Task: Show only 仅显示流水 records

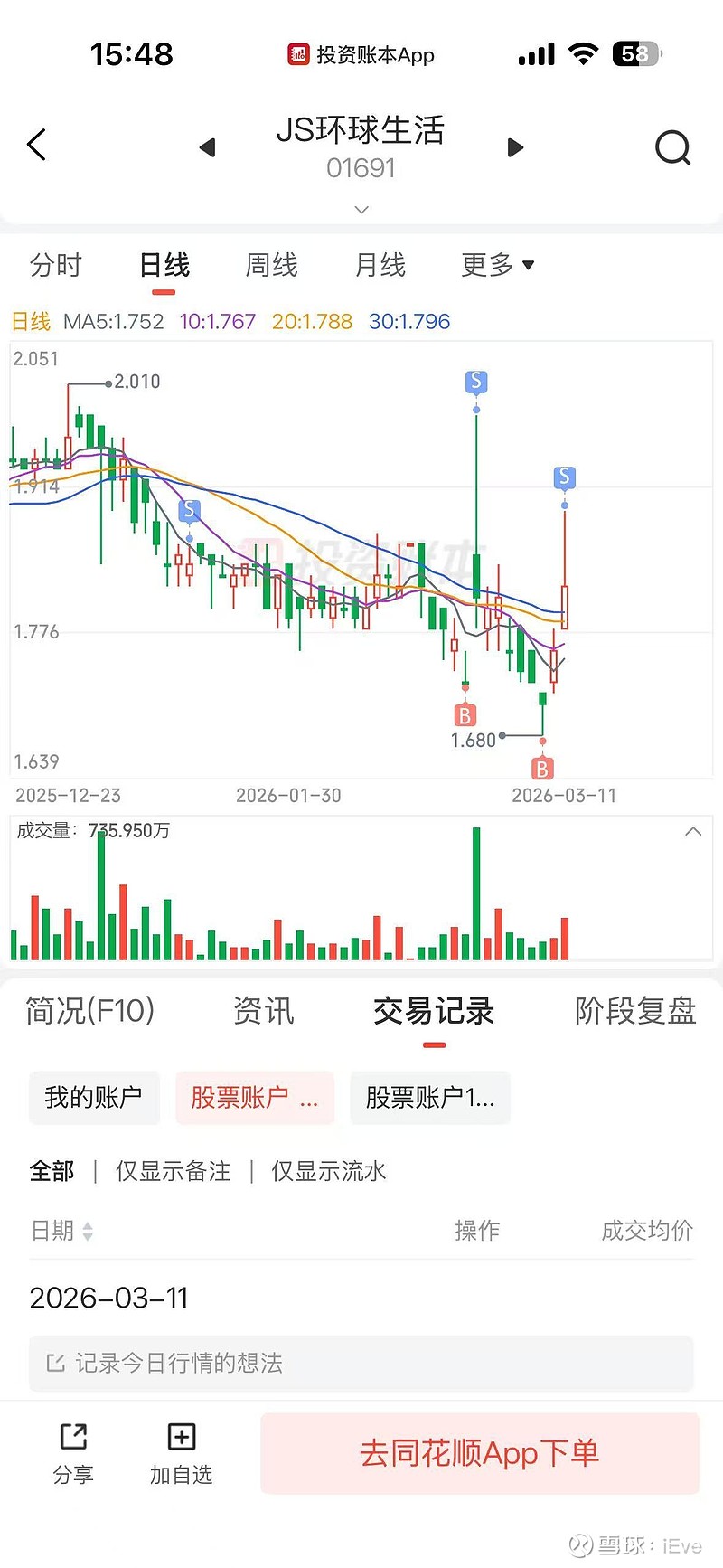Action: point(329,1171)
